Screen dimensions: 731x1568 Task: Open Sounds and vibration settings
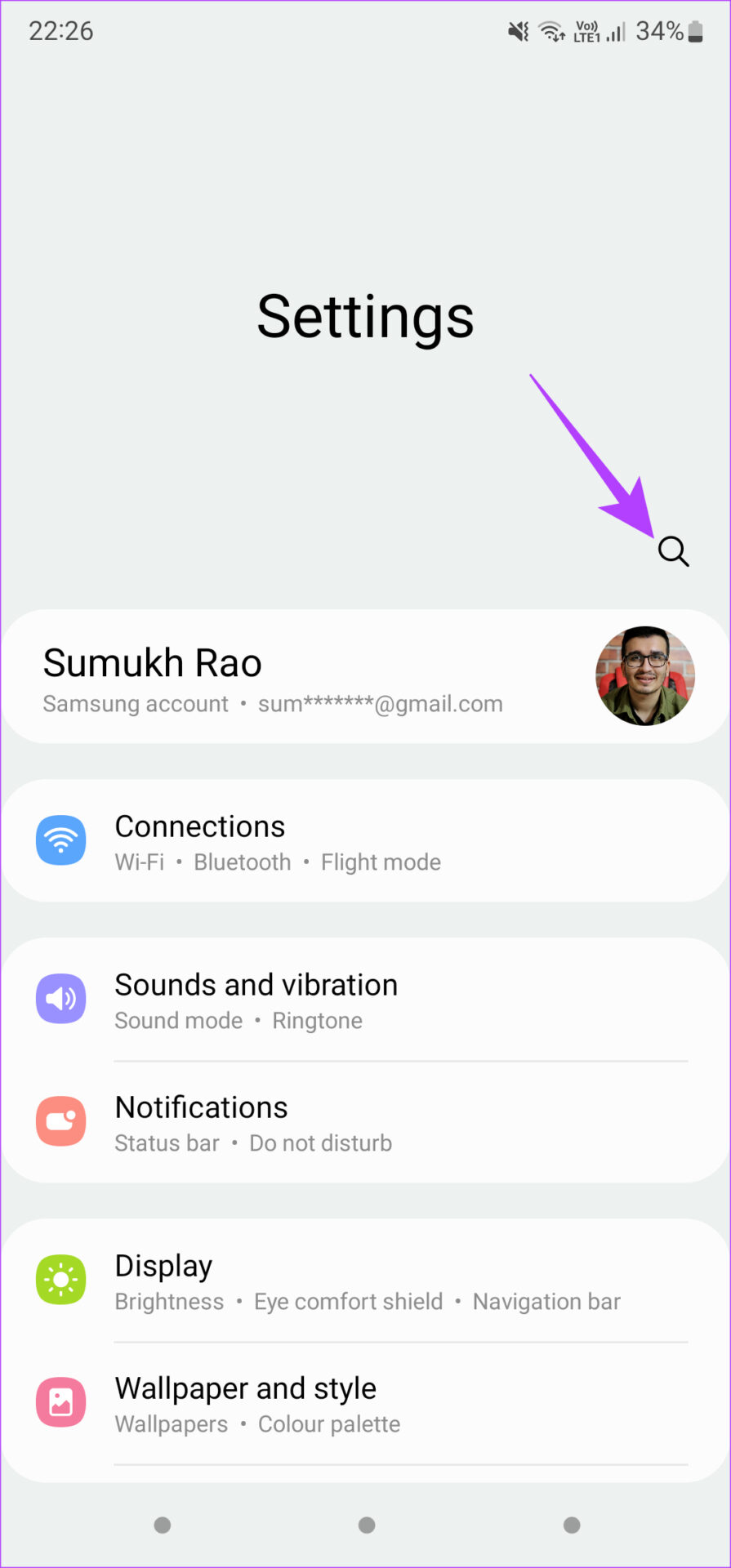pos(327,1000)
